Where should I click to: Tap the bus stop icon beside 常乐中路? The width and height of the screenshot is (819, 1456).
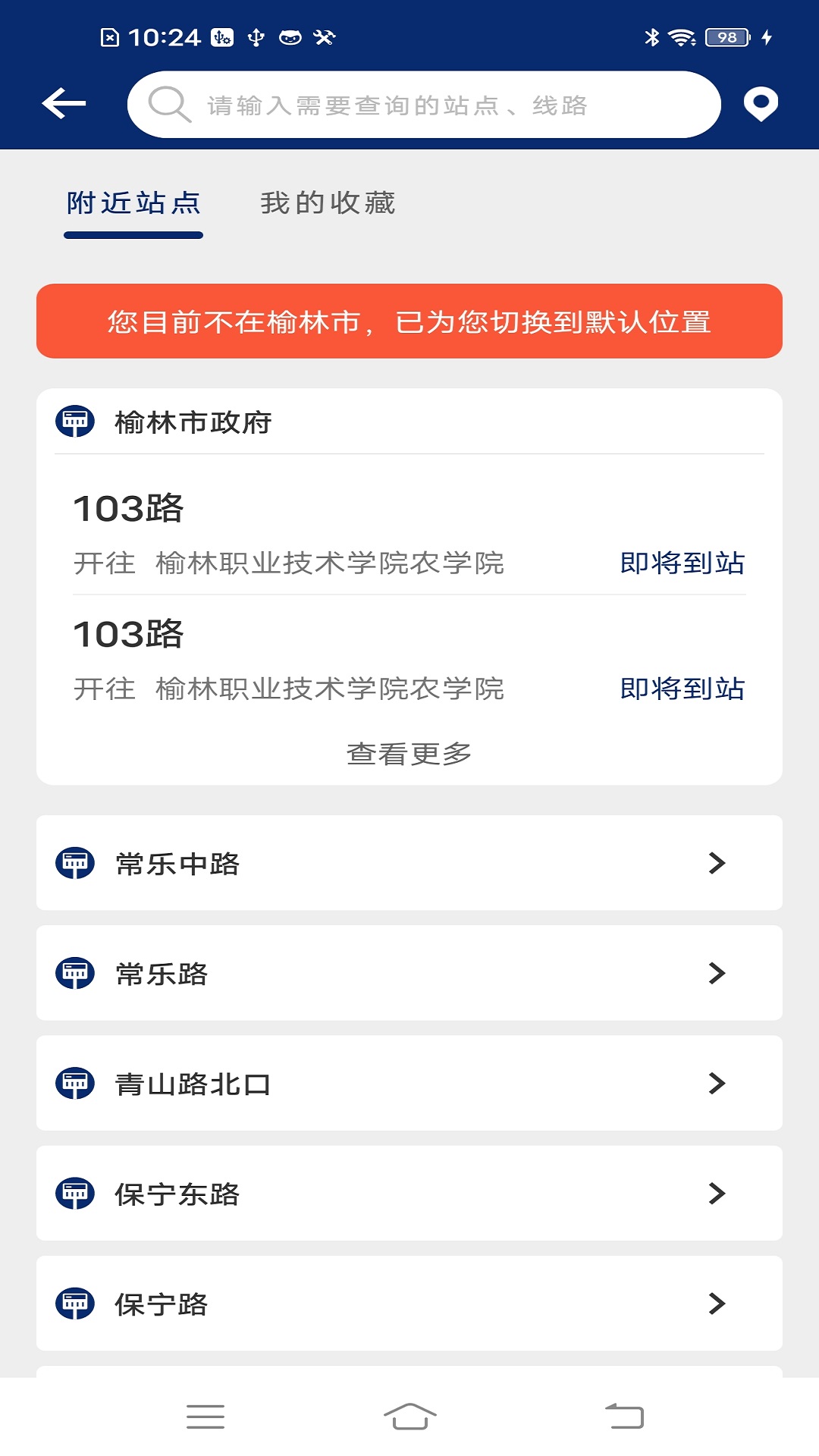click(74, 864)
